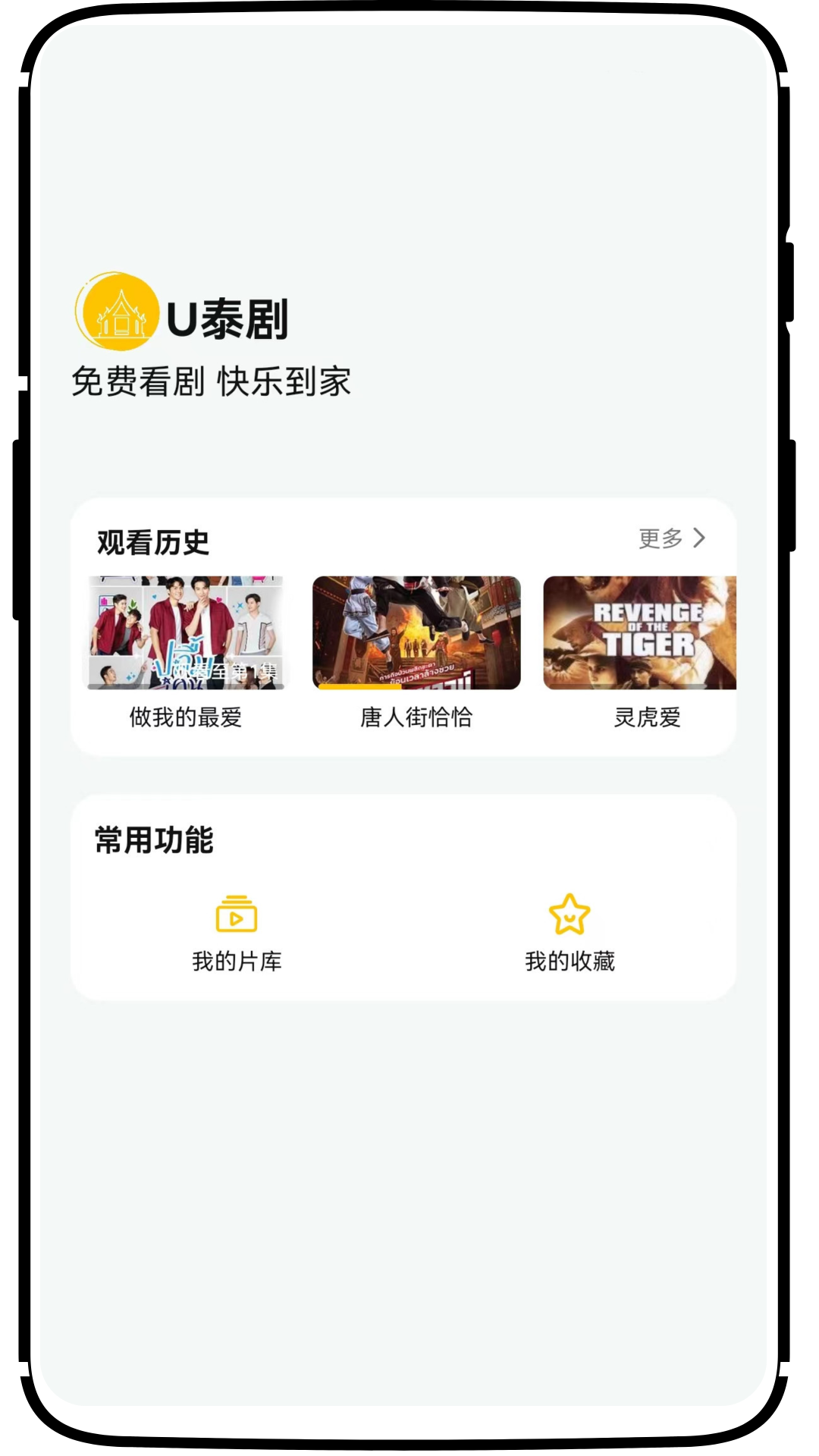Go to 我的片库
819x1456 pixels.
[237, 933]
